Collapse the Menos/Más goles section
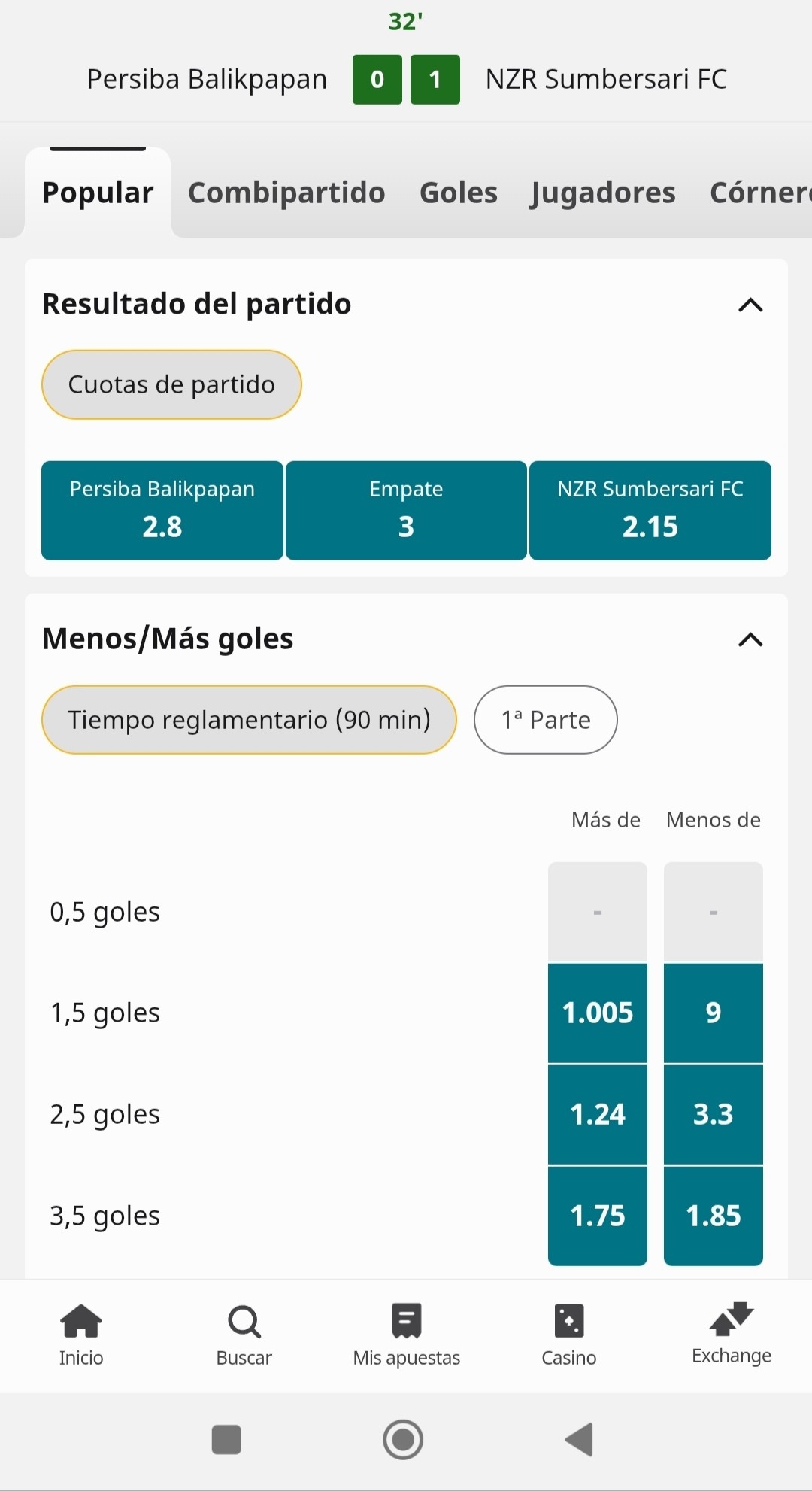This screenshot has width=812, height=1491. point(750,639)
